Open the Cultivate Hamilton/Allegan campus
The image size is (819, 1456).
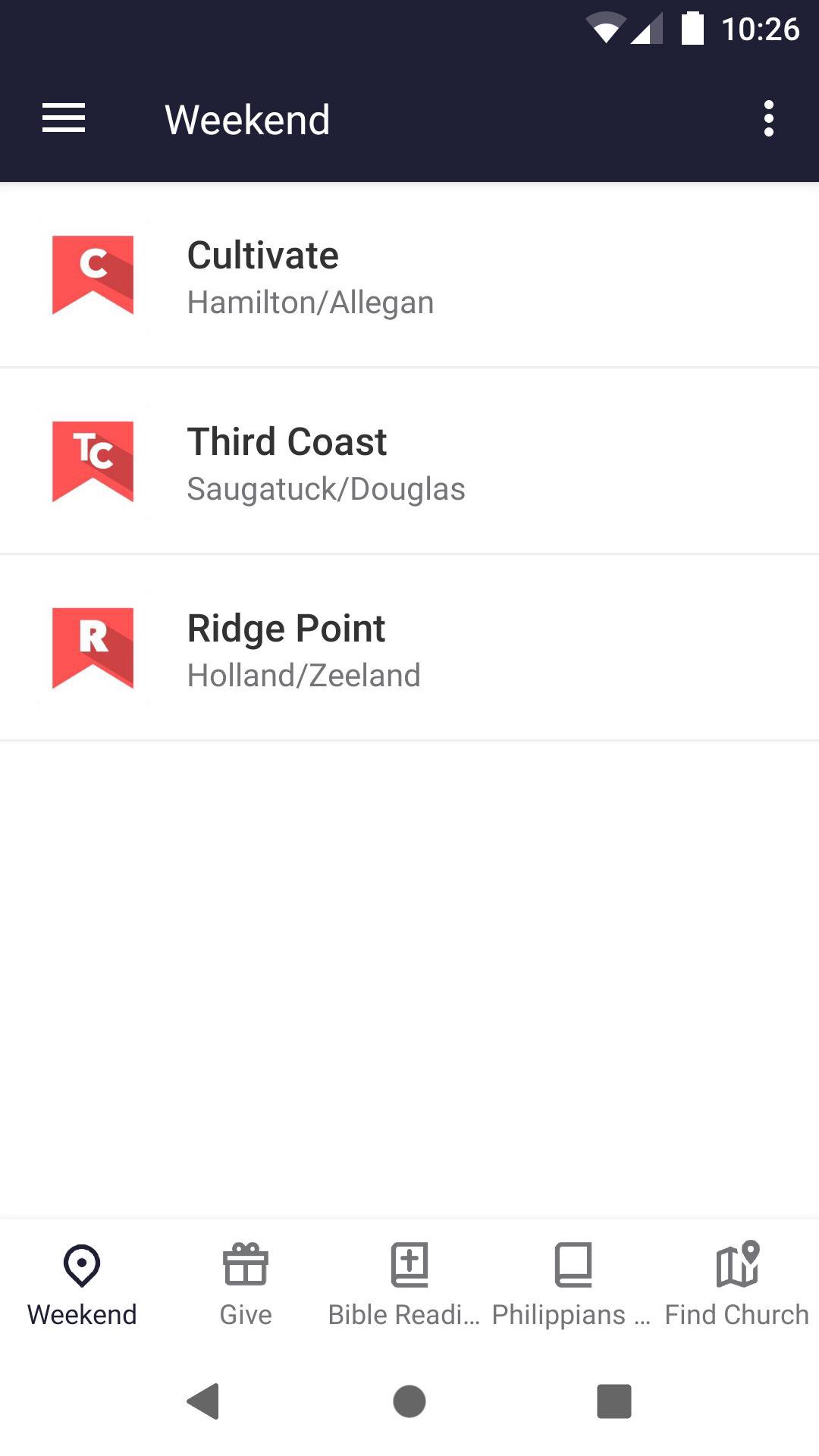(x=409, y=275)
